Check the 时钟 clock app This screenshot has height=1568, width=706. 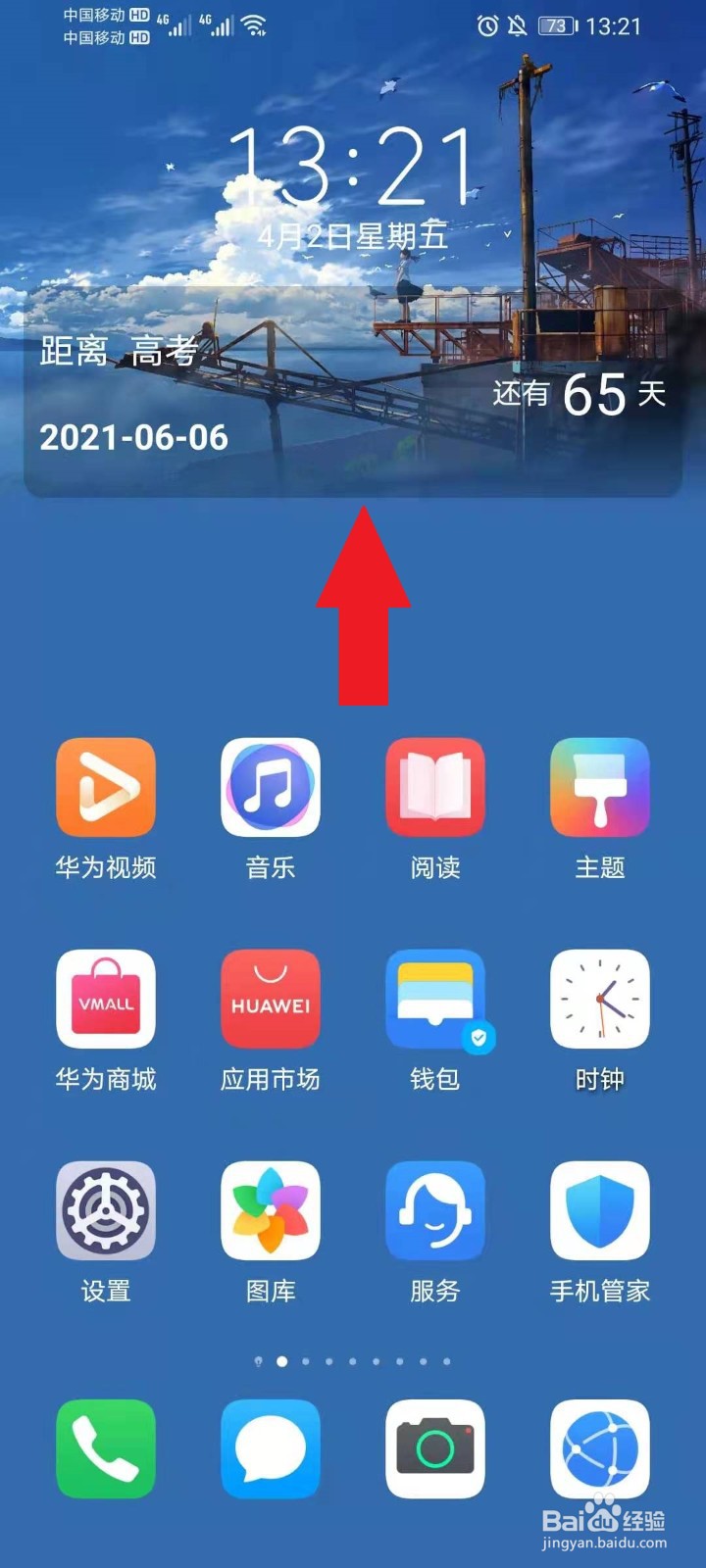(x=599, y=1000)
